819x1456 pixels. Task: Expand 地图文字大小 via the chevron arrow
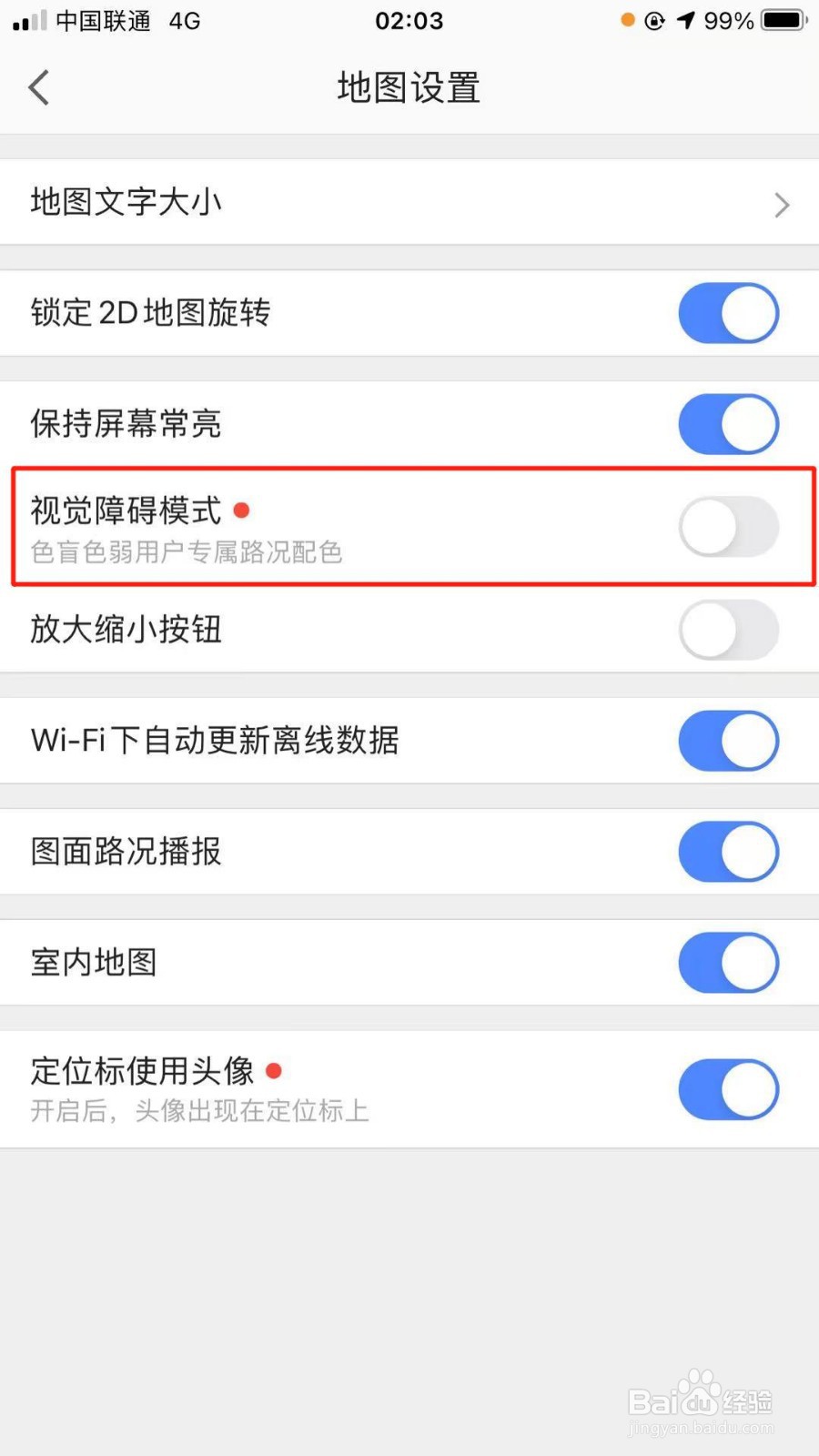coord(781,204)
